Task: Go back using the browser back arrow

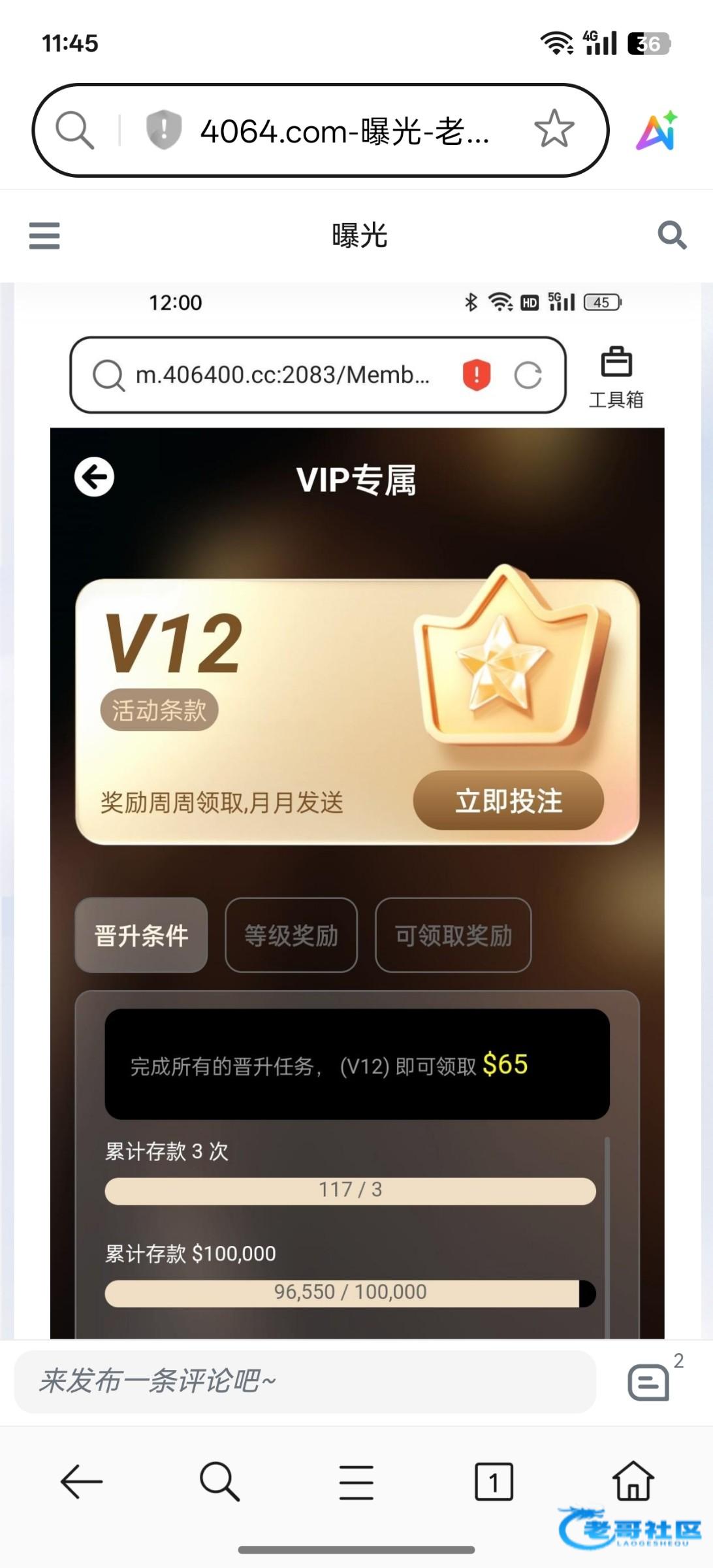Action: point(82,1481)
